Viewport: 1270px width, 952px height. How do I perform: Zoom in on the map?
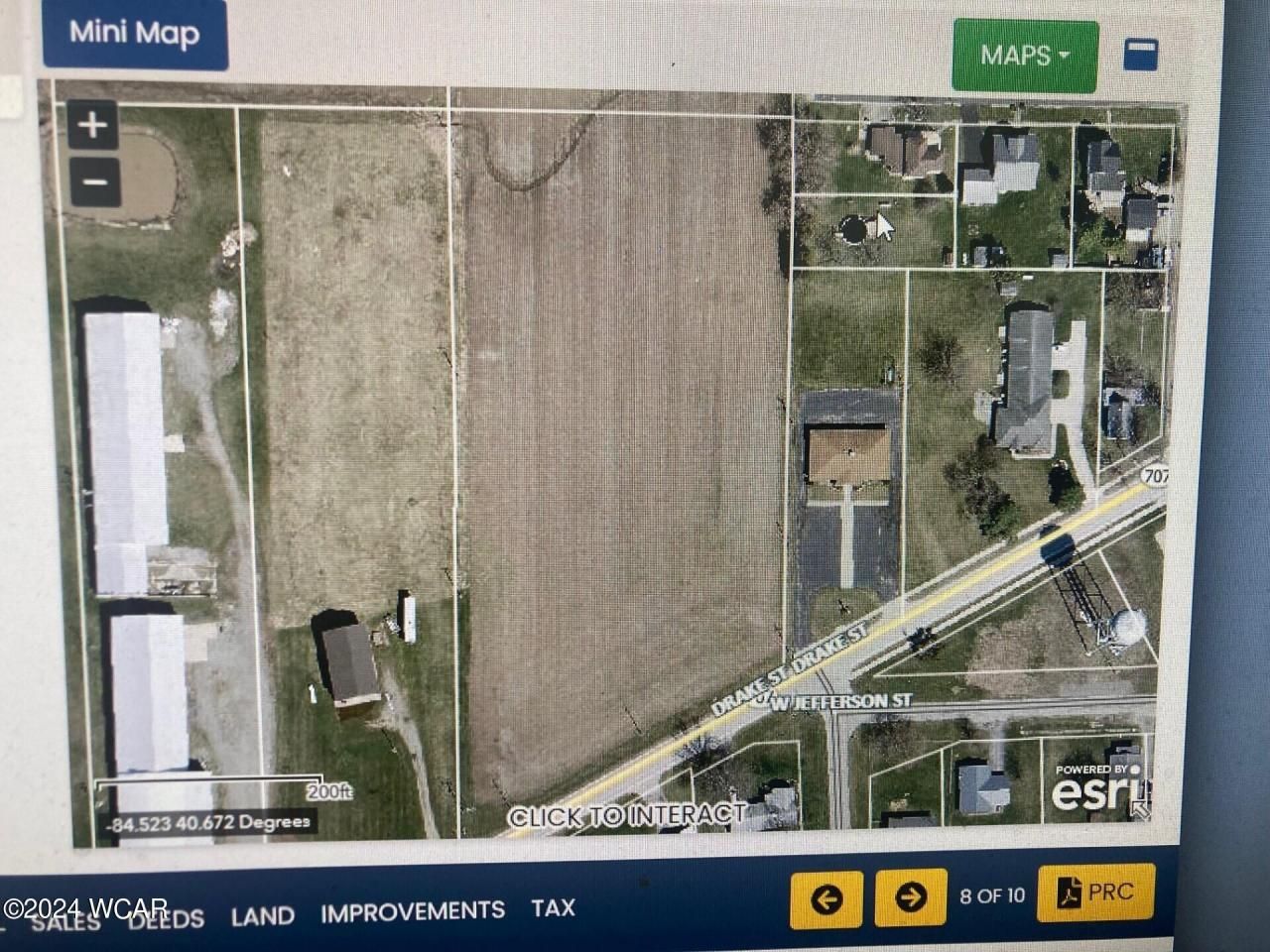point(93,126)
